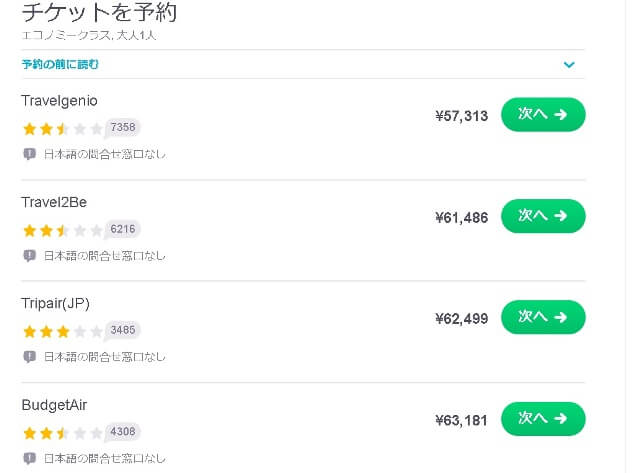Expand the 予約の前に読む section

click(568, 65)
